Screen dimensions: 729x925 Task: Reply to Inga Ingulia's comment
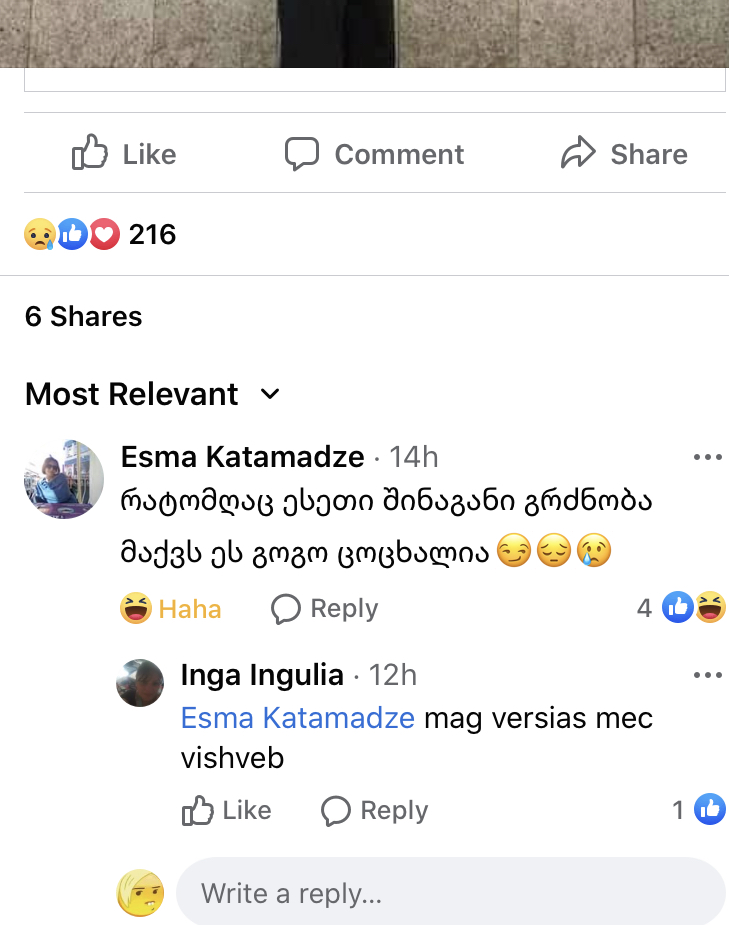375,810
